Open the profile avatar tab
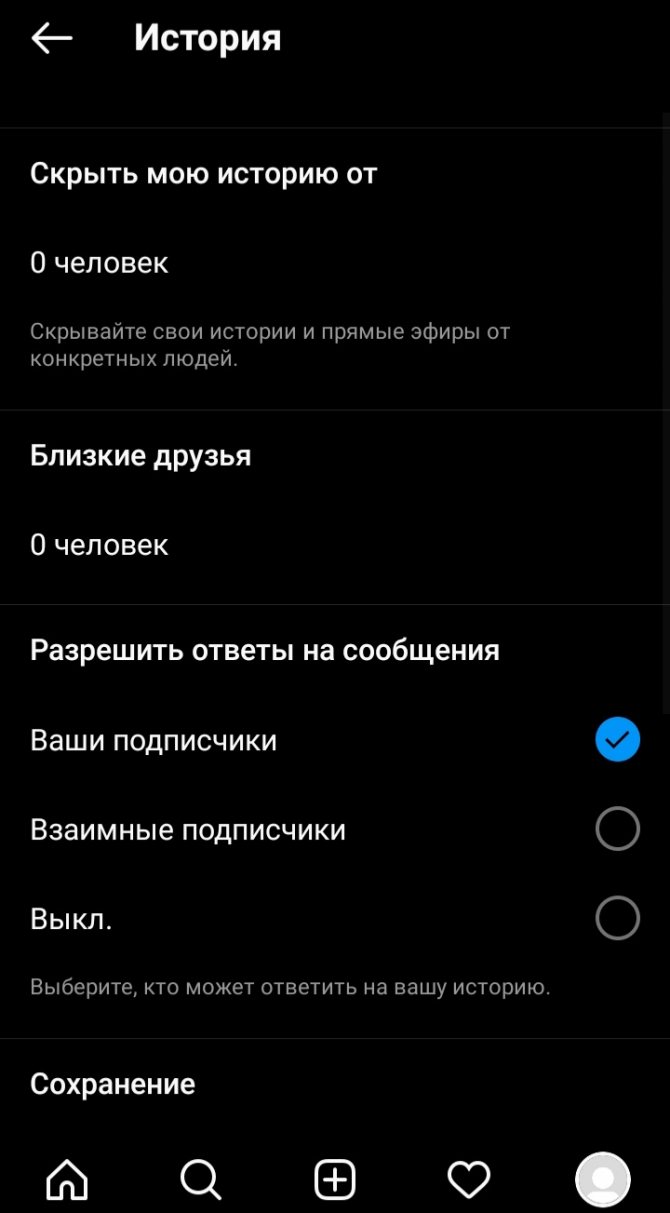 coord(603,1180)
